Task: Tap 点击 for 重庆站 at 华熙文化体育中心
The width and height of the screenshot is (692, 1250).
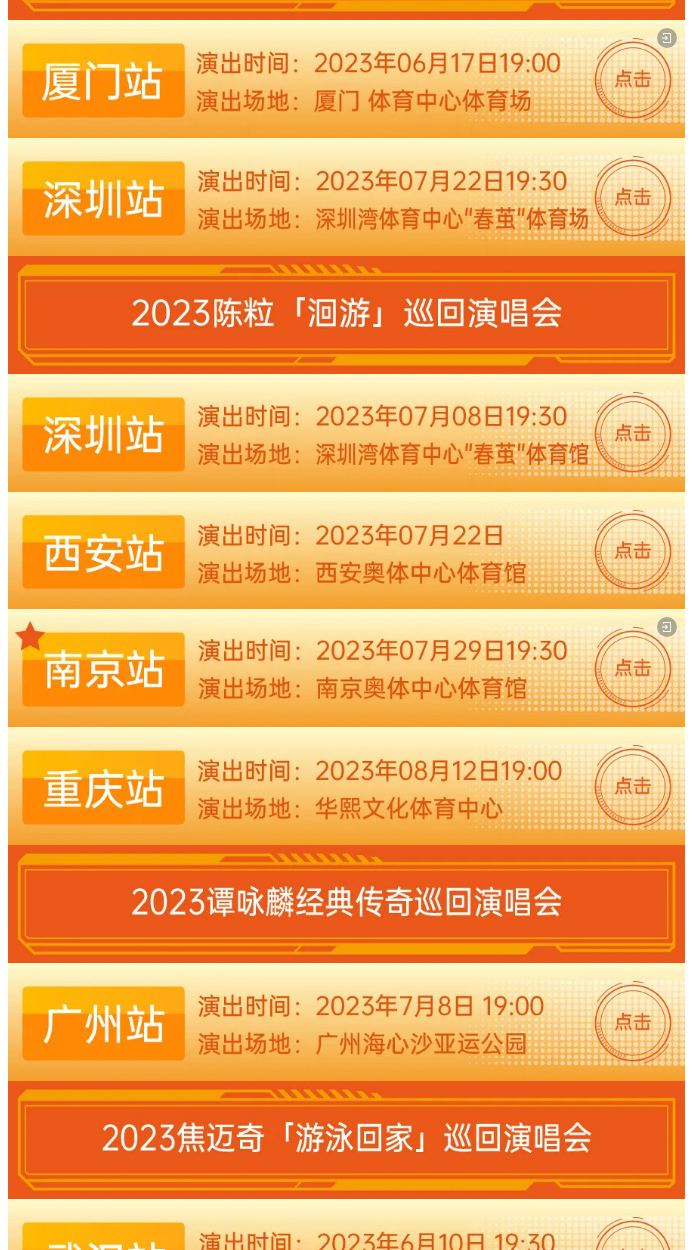Action: (632, 787)
